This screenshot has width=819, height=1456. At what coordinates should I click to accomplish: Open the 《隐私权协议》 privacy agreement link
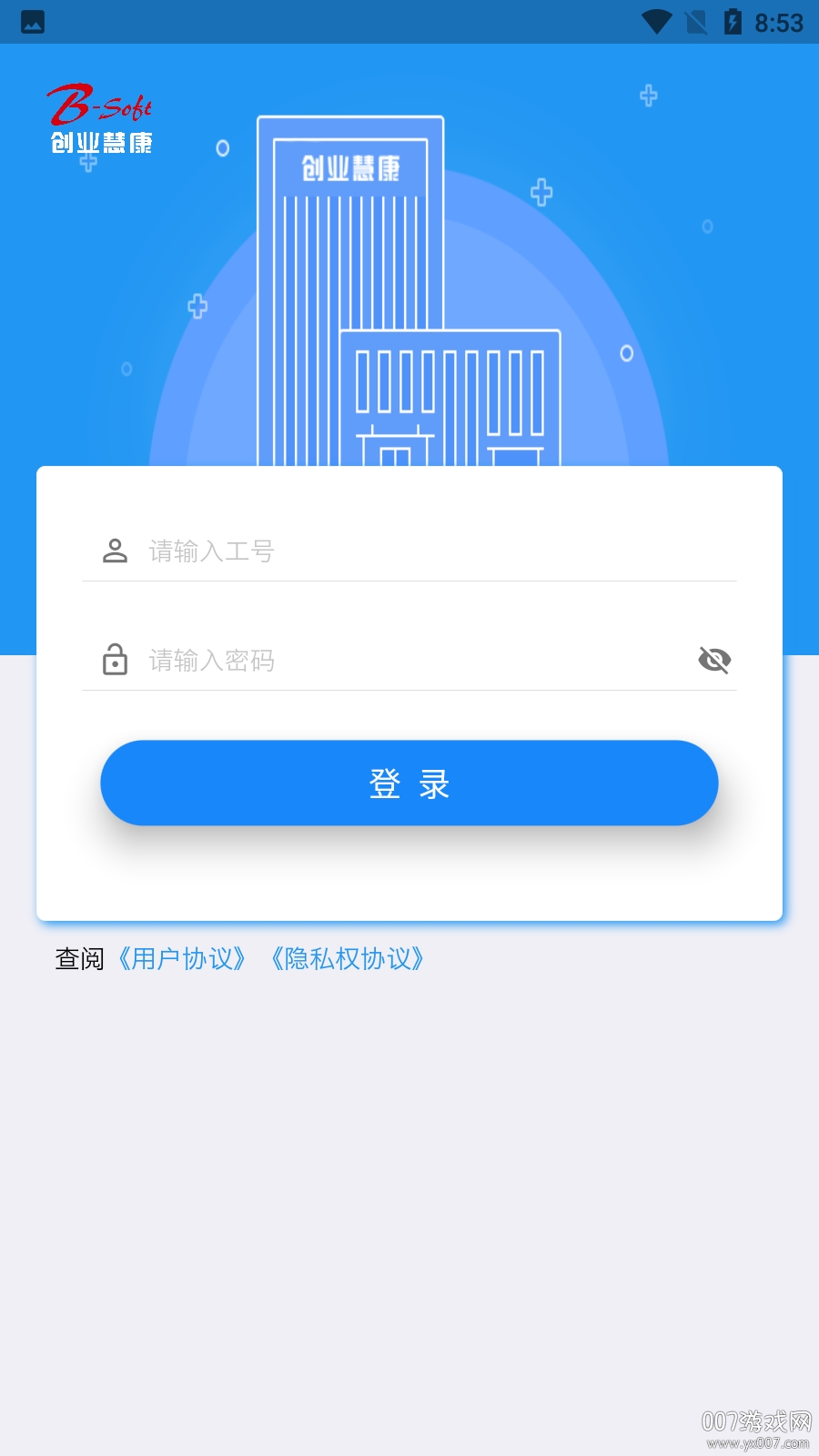[x=348, y=959]
